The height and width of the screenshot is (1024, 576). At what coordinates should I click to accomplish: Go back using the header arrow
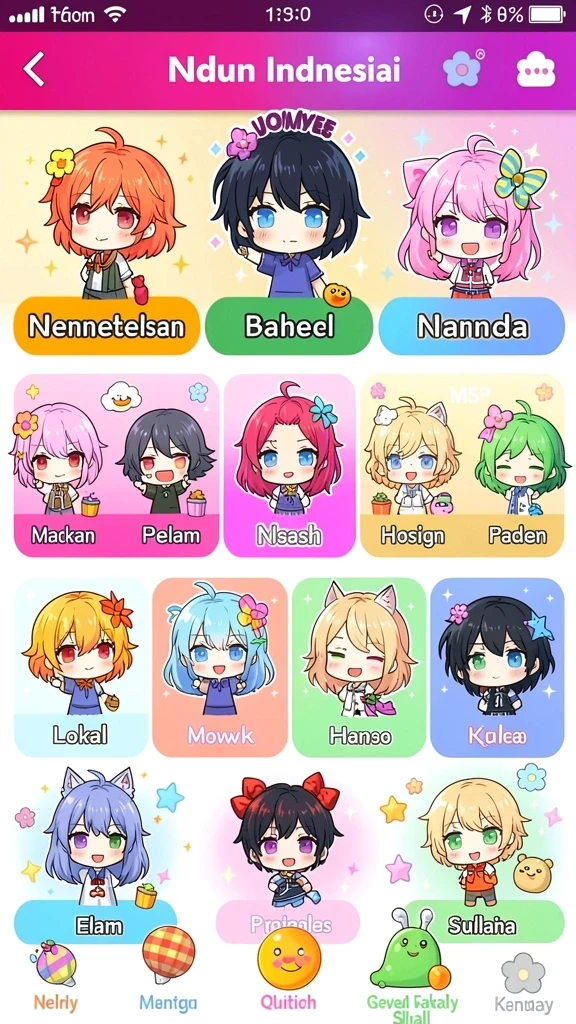coord(34,69)
